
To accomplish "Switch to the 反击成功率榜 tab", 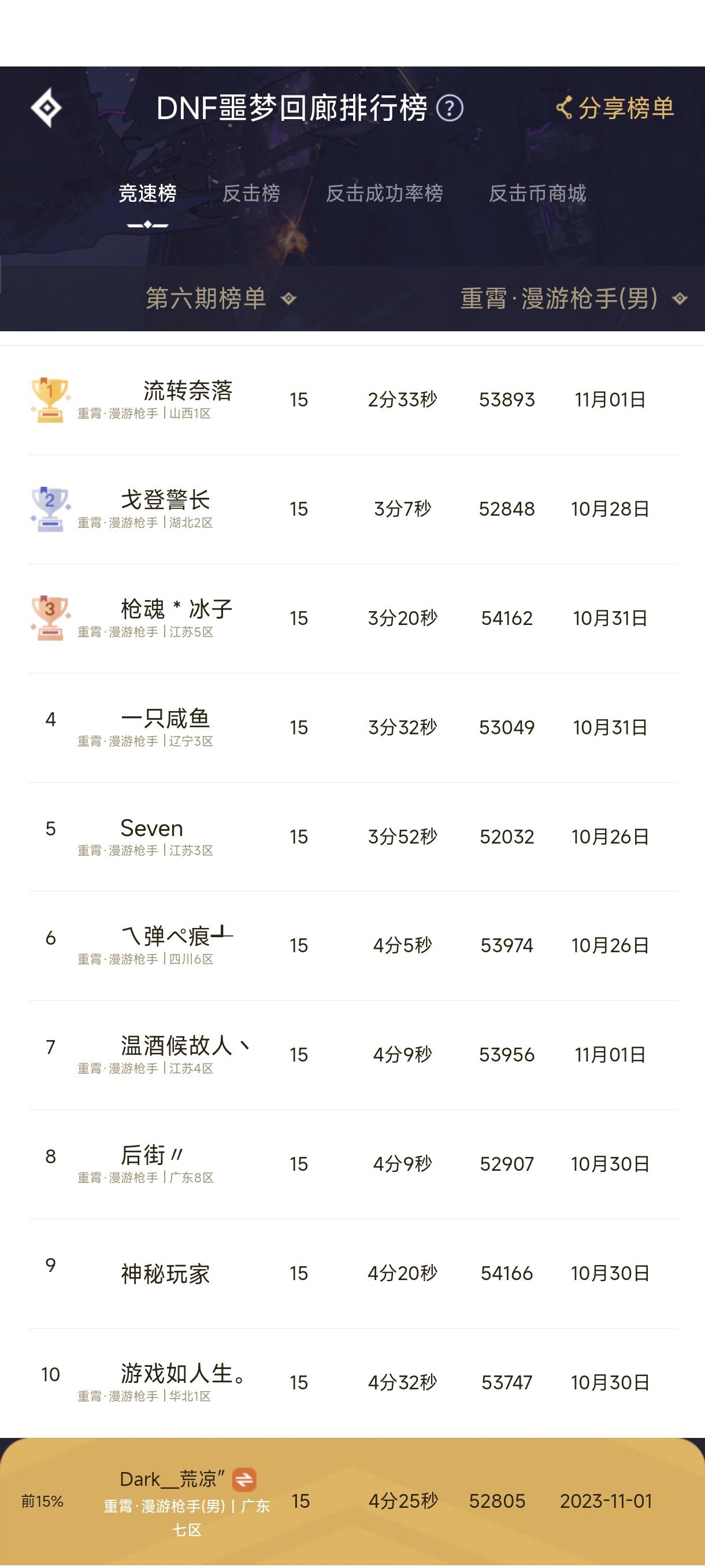I will tap(384, 193).
